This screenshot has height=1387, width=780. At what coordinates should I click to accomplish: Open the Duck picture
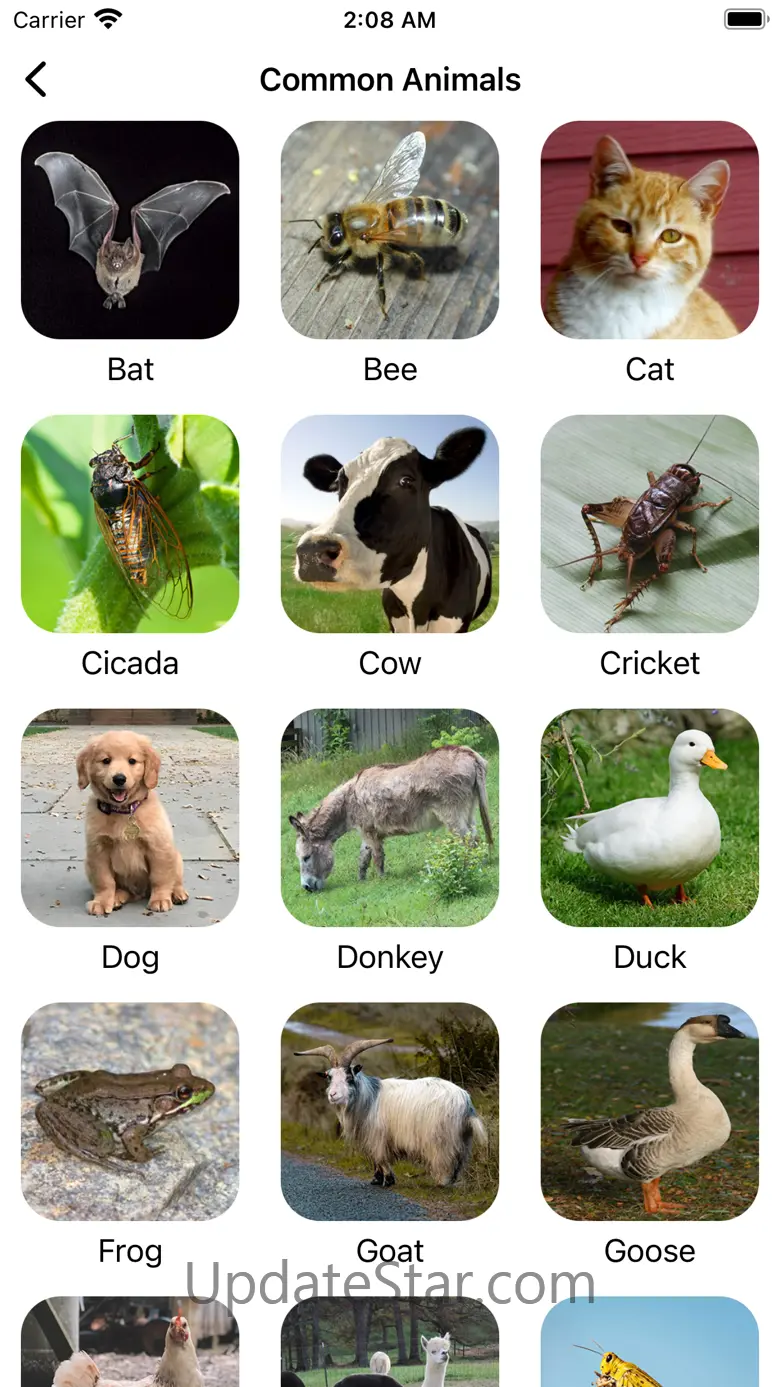650,818
